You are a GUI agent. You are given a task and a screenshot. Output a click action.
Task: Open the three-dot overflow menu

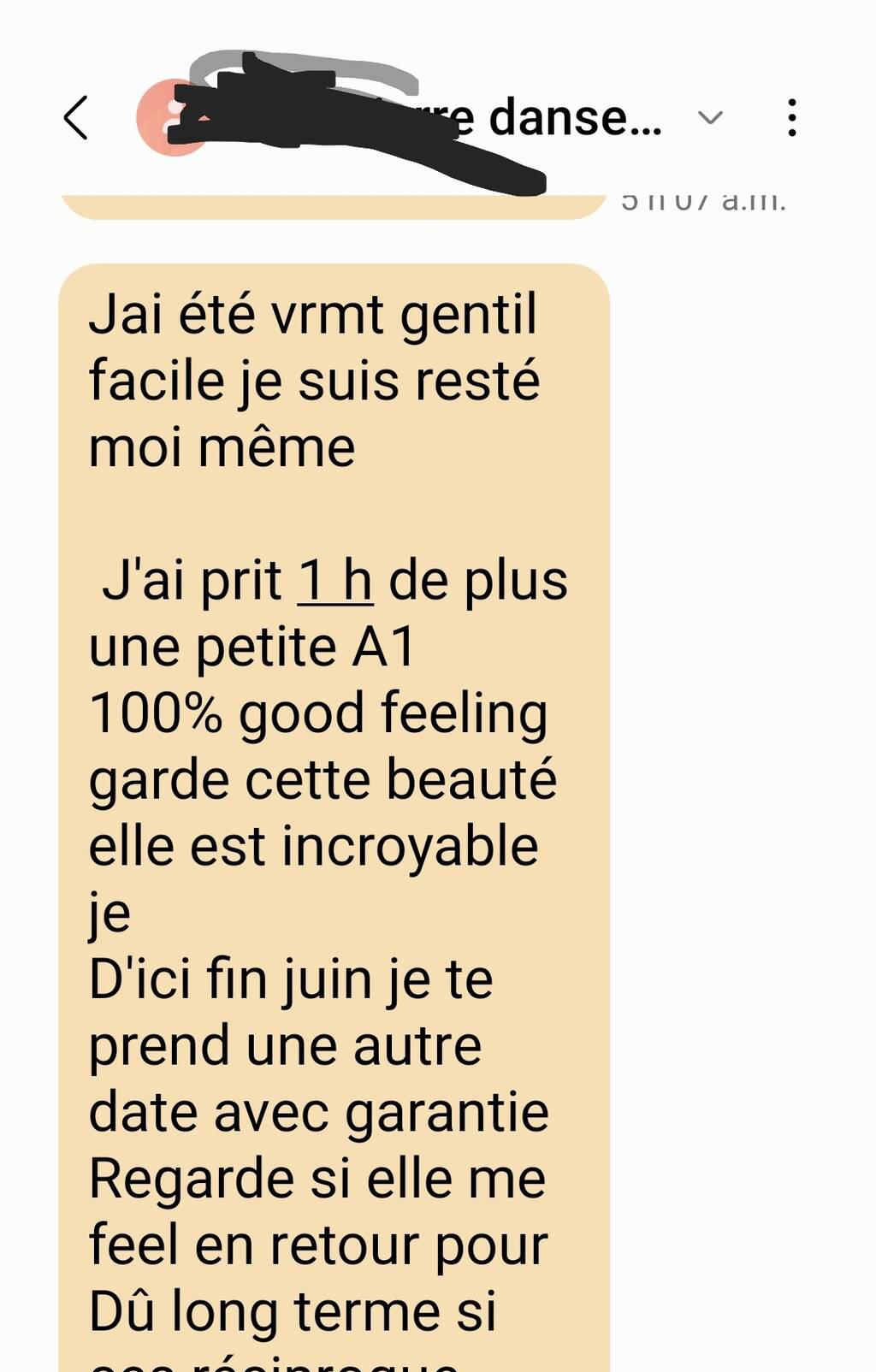(x=792, y=118)
